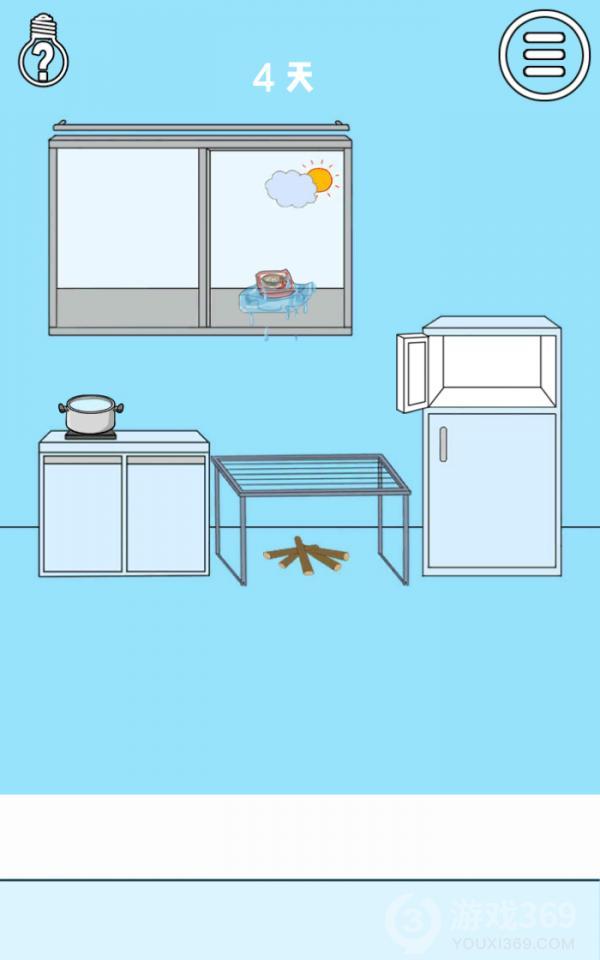The height and width of the screenshot is (960, 600).
Task: Open the hamburger menu
Action: click(x=544, y=55)
